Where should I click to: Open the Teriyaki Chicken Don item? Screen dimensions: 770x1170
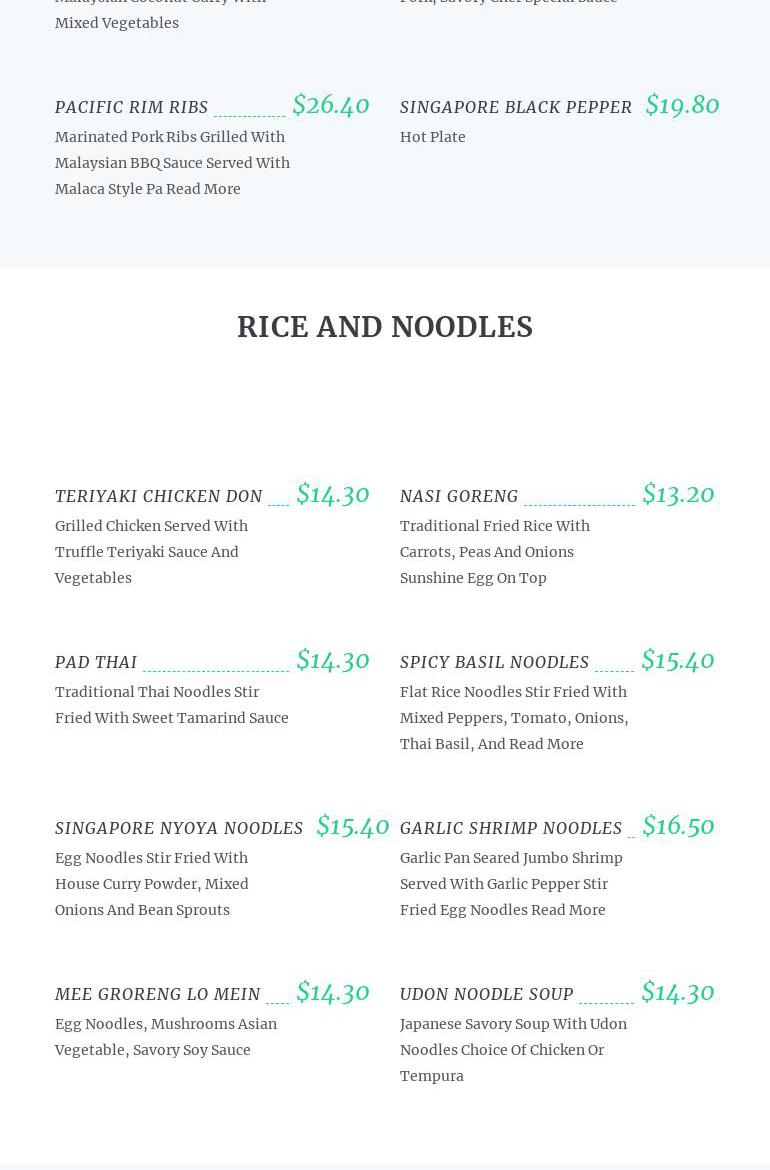click(x=159, y=496)
